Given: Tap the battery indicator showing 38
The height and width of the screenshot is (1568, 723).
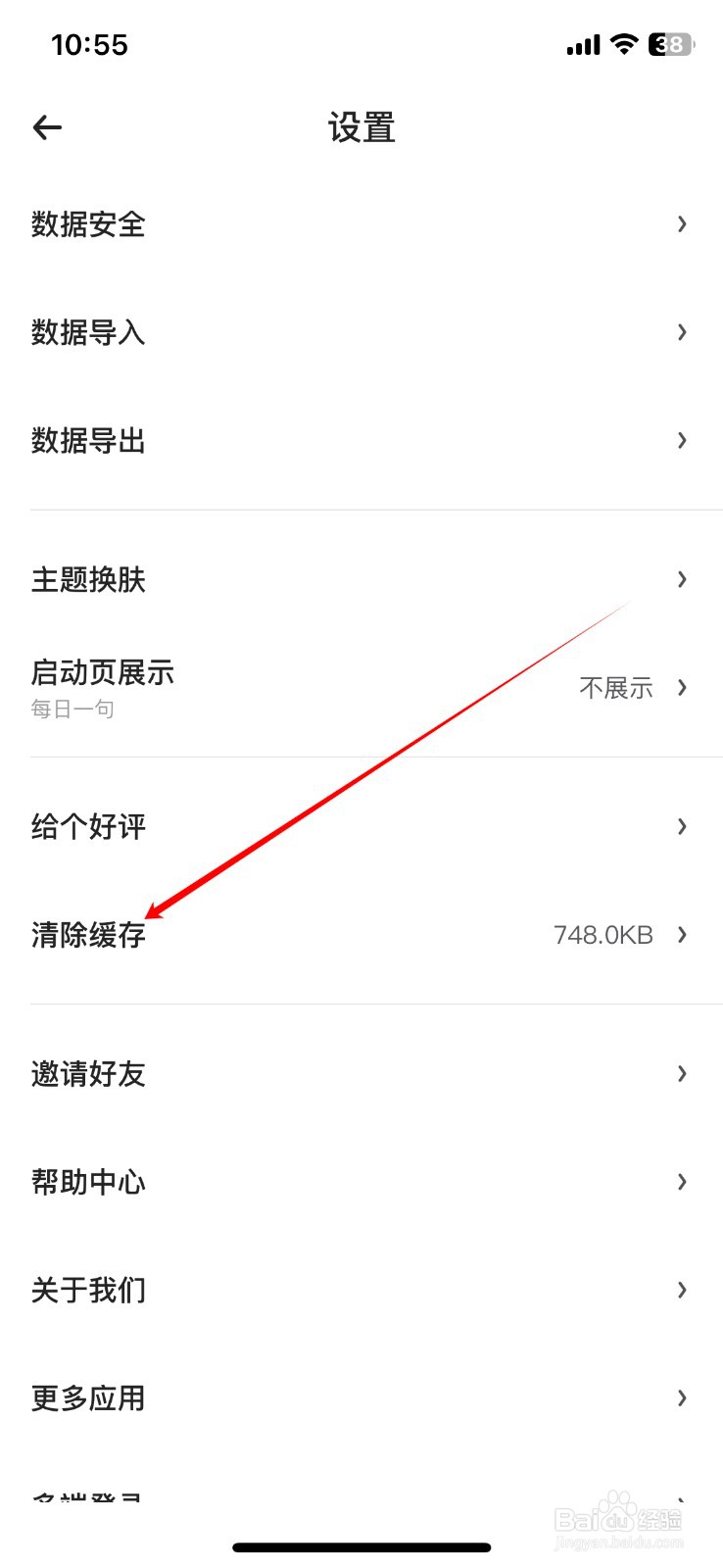Looking at the screenshot, I should 668,44.
